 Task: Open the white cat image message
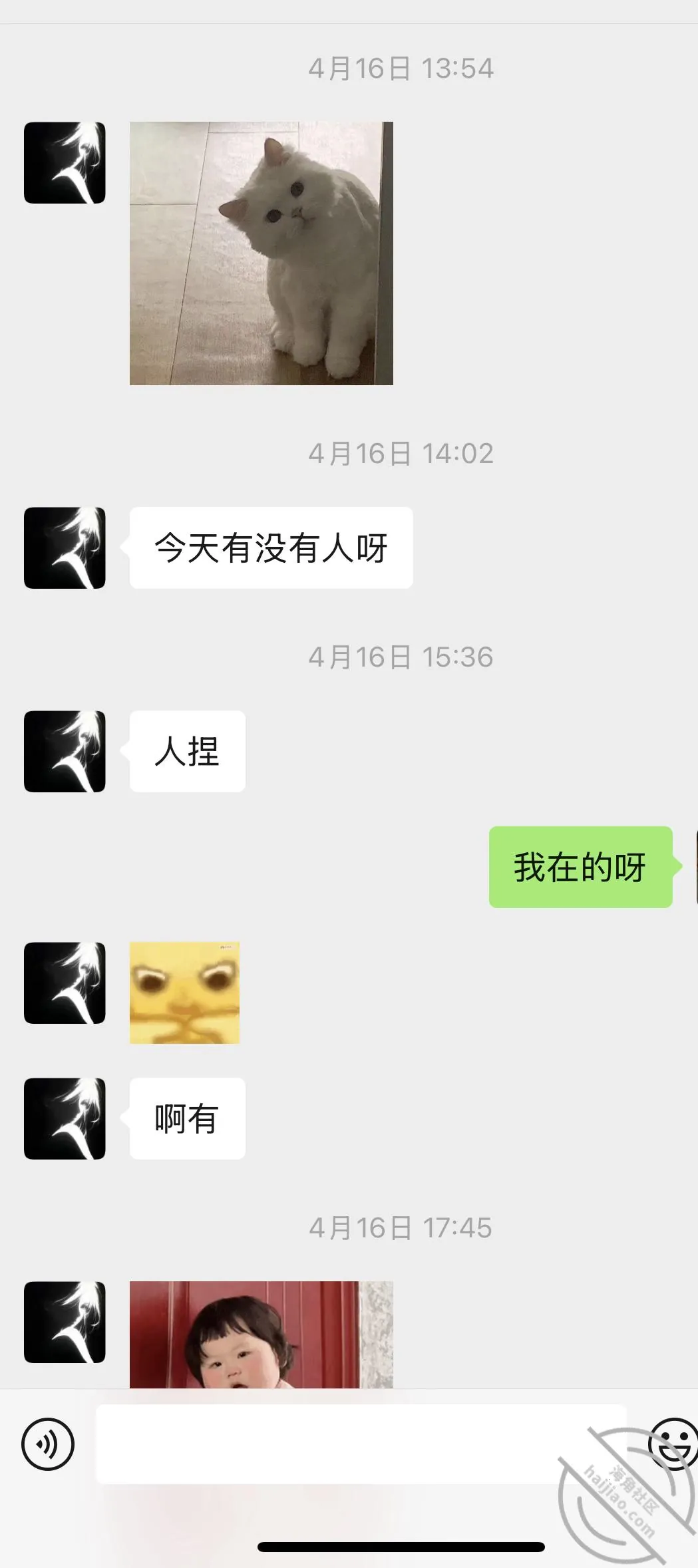[261, 253]
